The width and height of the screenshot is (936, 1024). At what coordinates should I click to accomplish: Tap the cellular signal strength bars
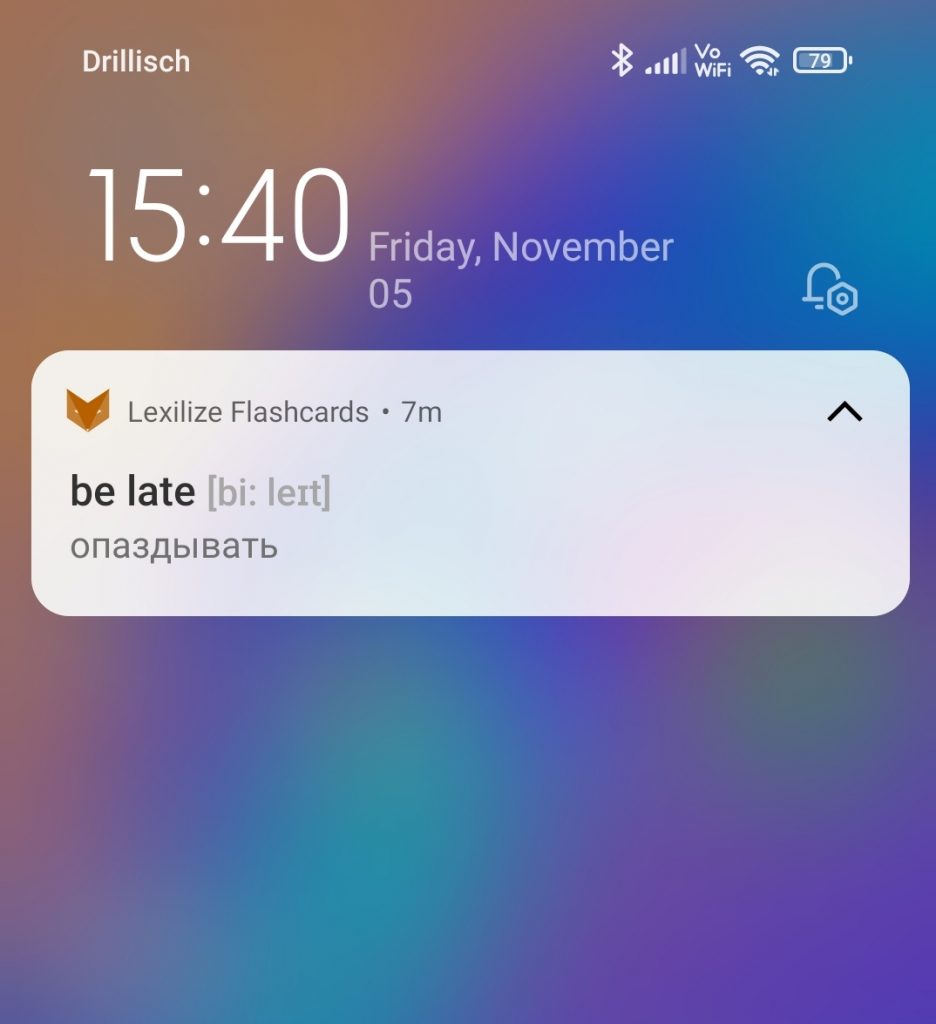click(x=668, y=61)
